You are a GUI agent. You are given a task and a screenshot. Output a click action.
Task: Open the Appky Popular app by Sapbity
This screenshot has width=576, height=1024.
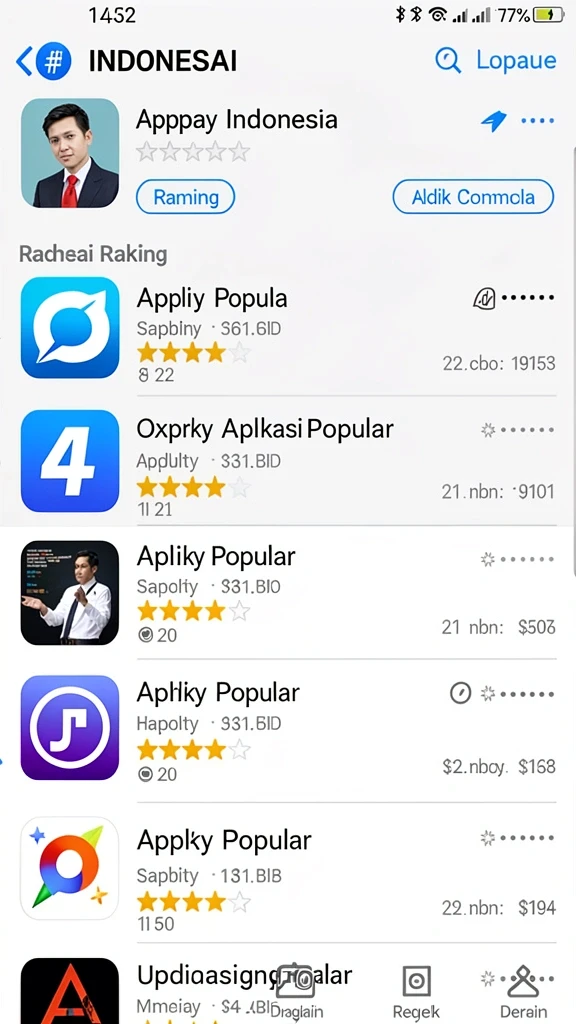(288, 869)
